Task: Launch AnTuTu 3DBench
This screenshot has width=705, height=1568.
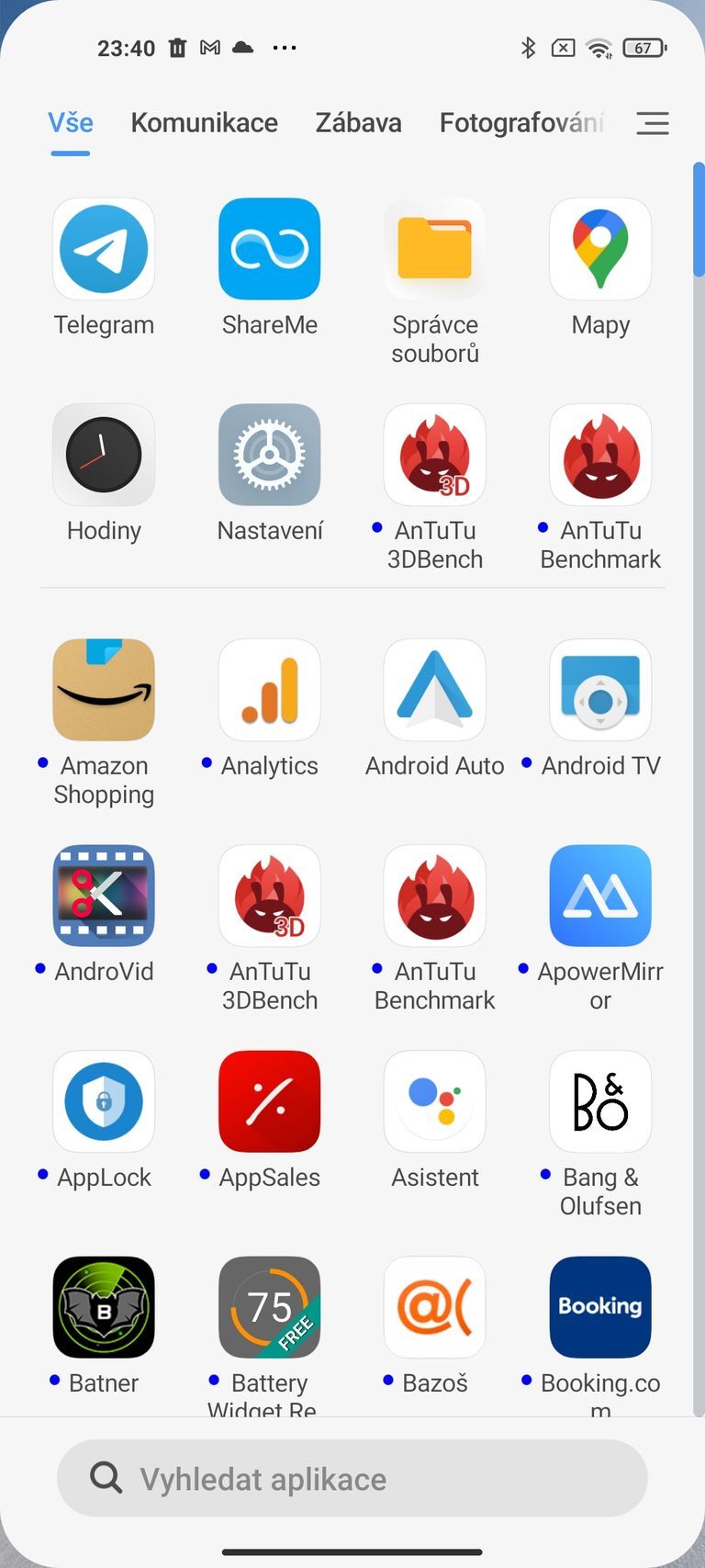Action: (x=434, y=455)
